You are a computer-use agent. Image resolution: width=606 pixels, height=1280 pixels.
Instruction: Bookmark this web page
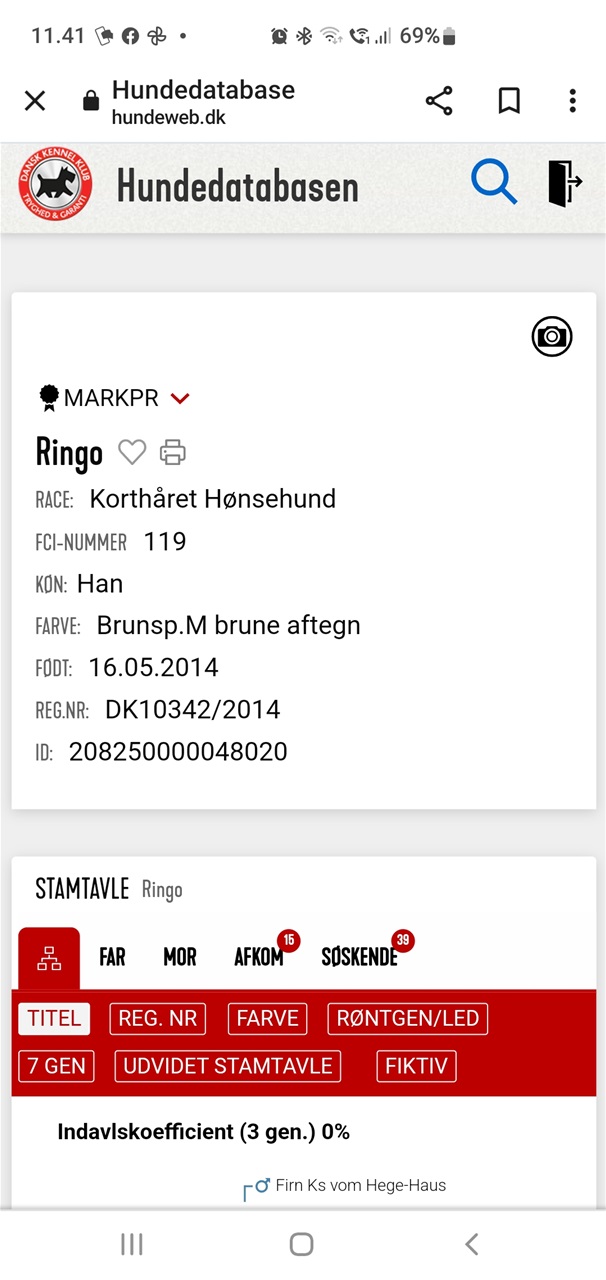click(x=509, y=101)
